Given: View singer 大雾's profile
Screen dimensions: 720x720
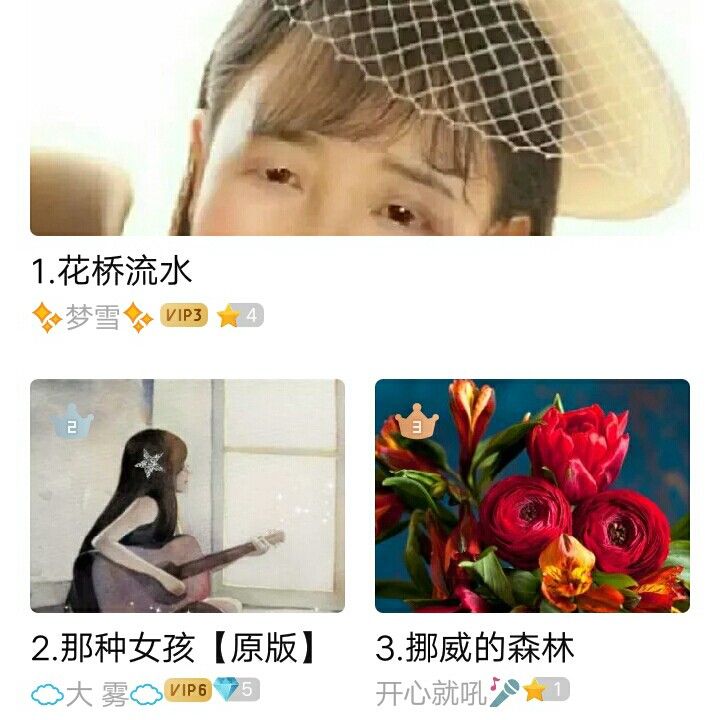Looking at the screenshot, I should 96,693.
